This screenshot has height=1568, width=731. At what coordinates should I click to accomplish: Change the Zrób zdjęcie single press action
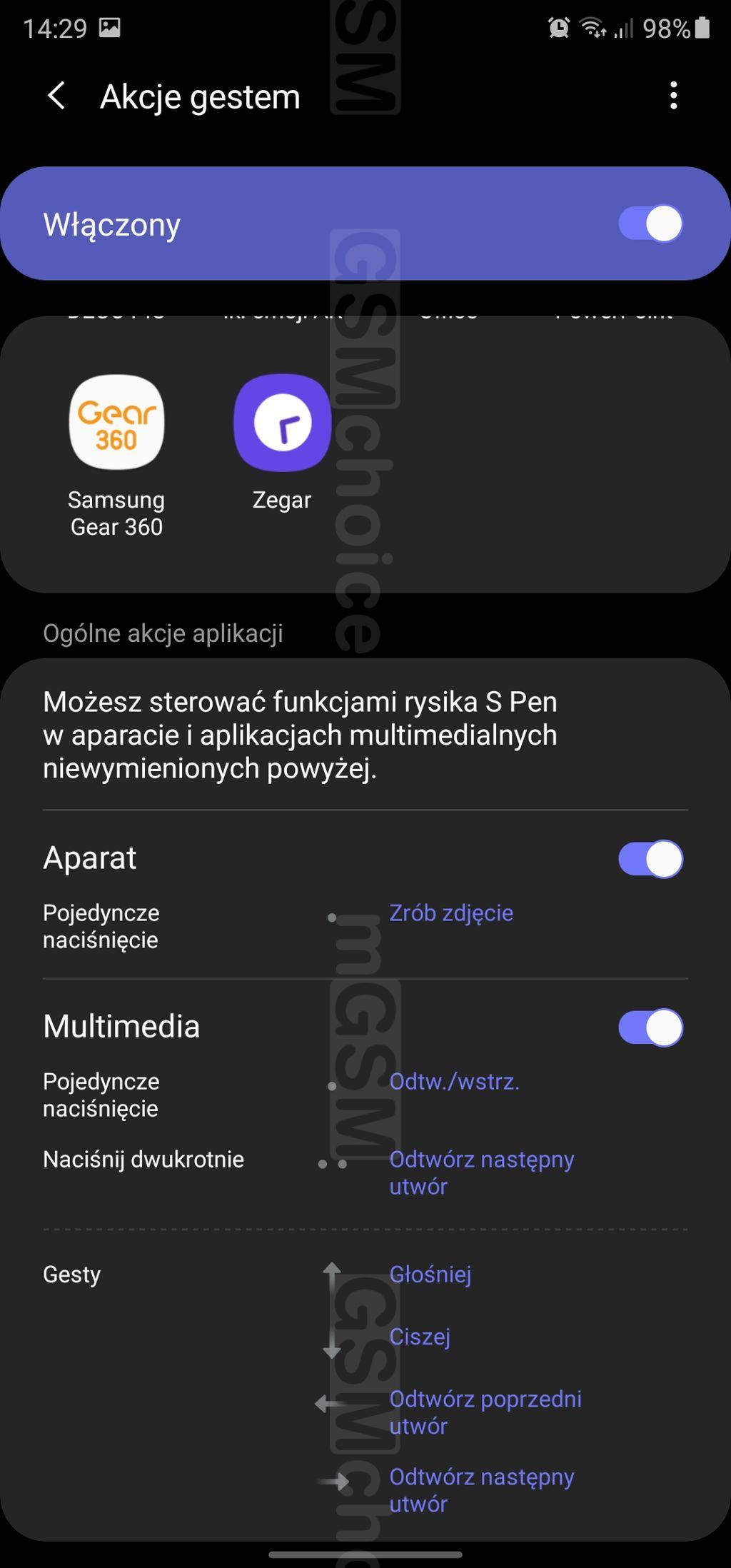tap(450, 913)
